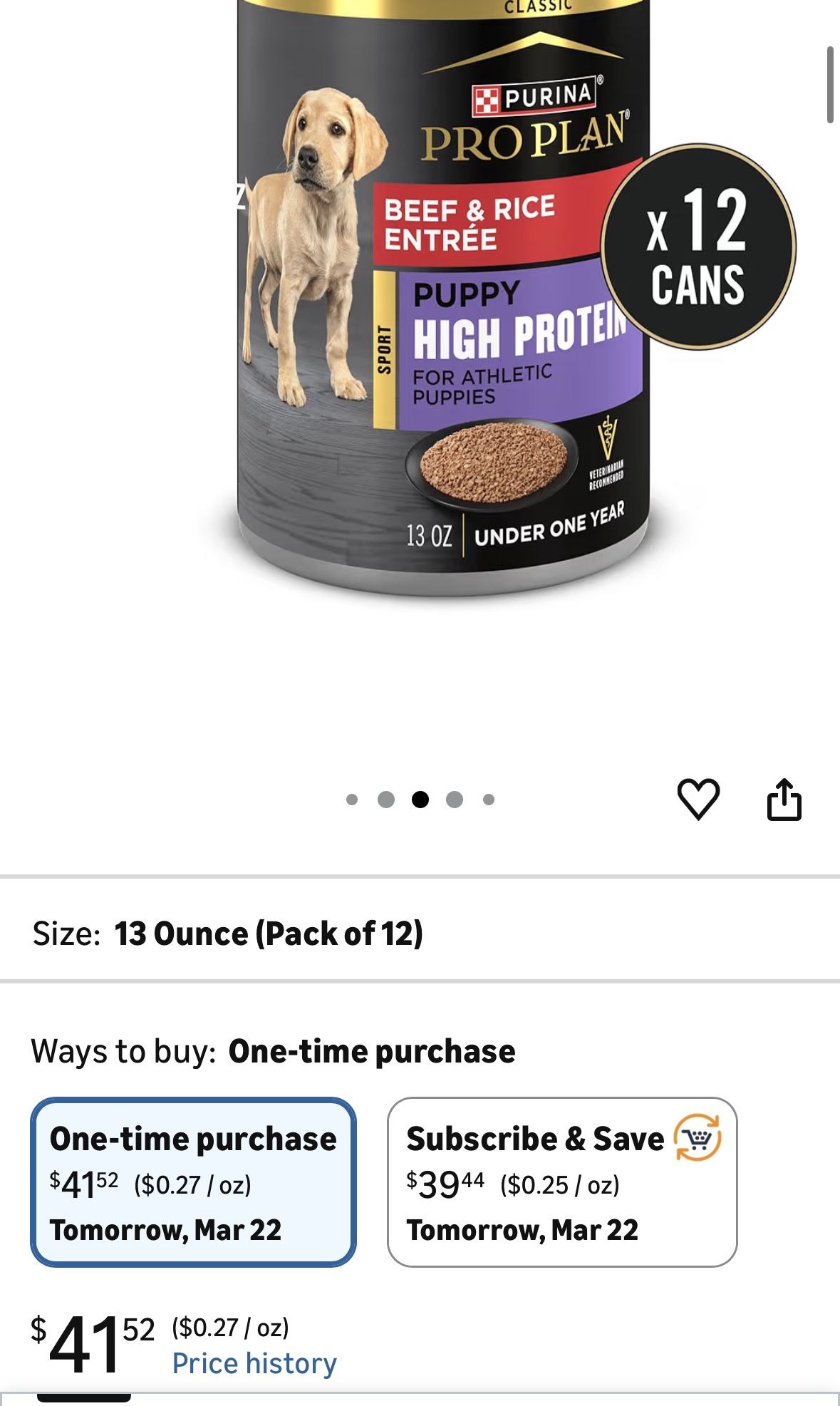Open the Price history link
The height and width of the screenshot is (1406, 840).
254,1364
